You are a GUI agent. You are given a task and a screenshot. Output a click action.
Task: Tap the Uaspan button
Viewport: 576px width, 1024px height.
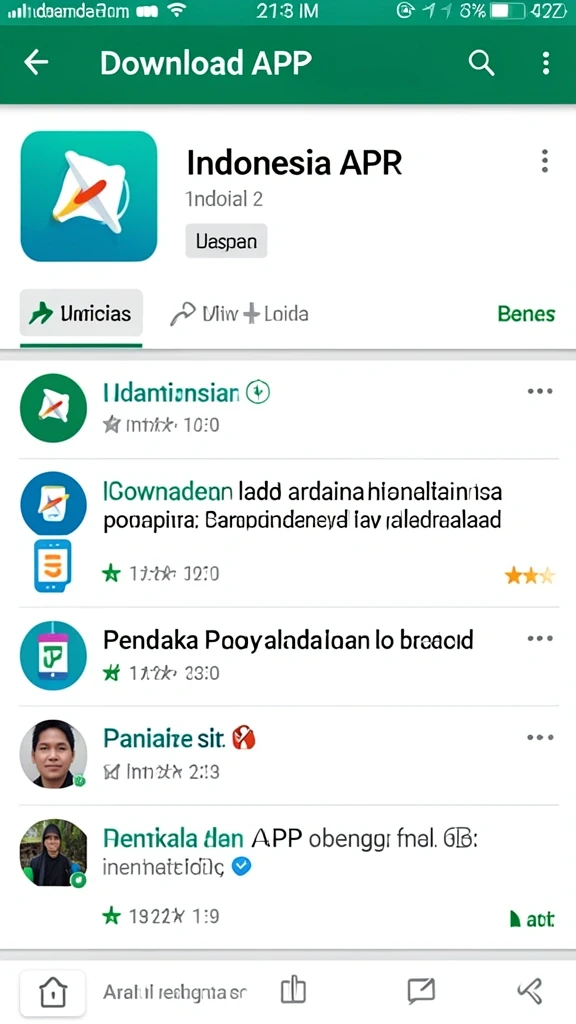(x=226, y=241)
